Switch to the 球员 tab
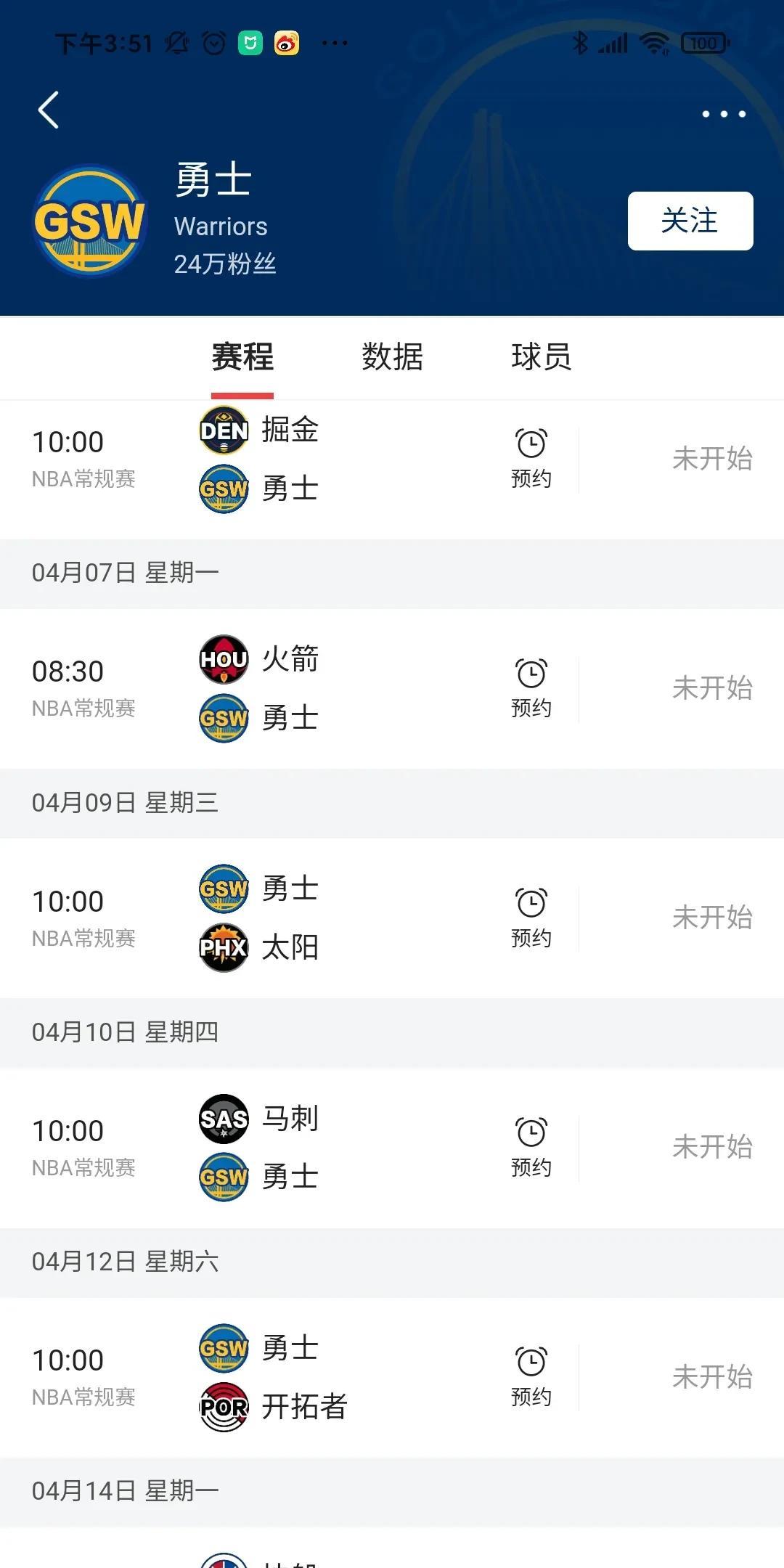 click(x=542, y=357)
